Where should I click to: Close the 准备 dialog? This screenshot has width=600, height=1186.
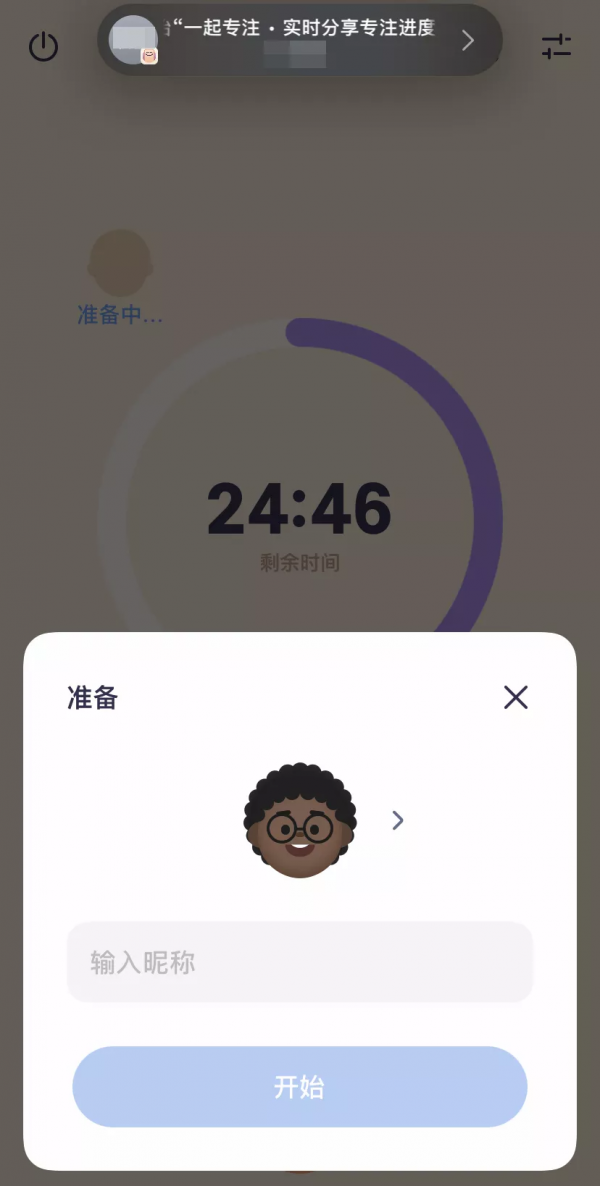[515, 697]
